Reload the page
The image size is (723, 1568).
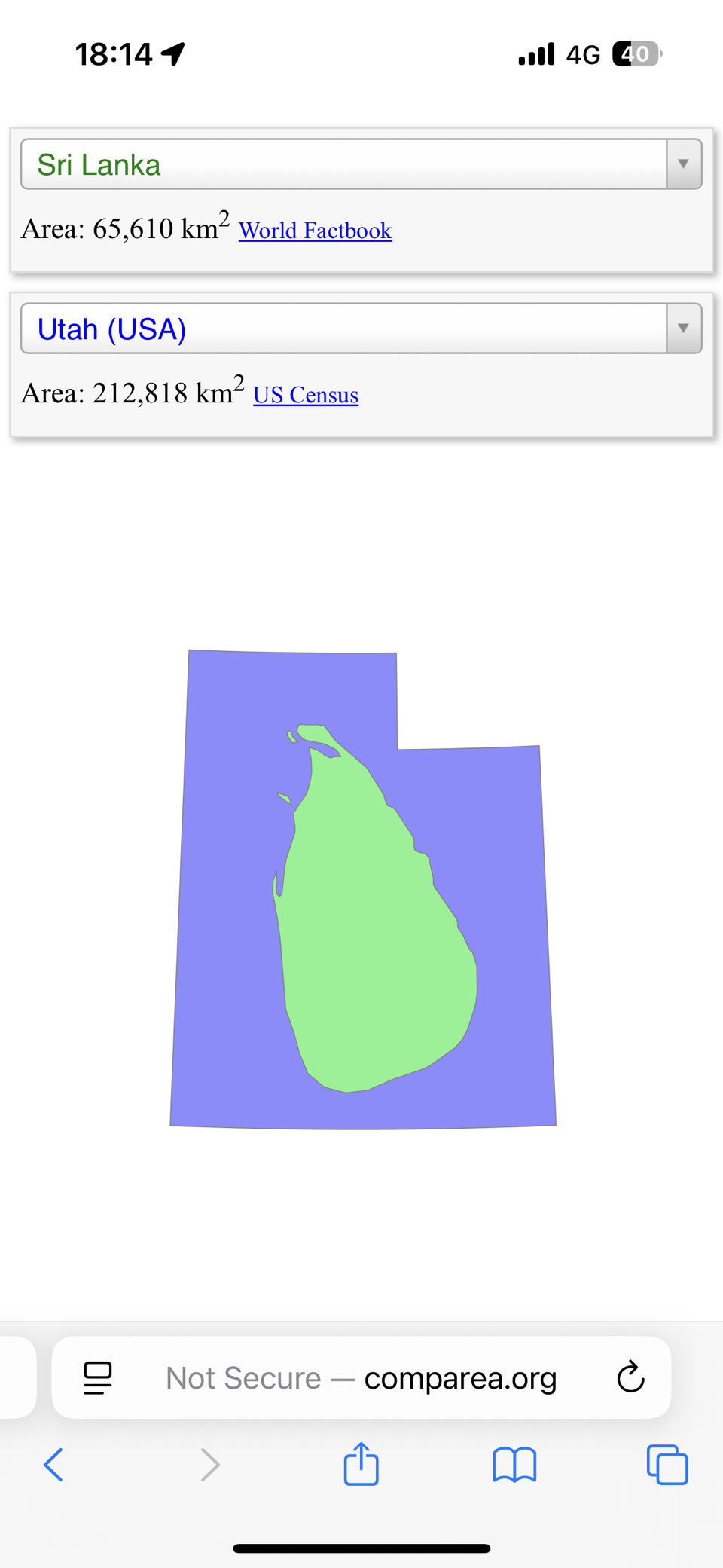(630, 1378)
